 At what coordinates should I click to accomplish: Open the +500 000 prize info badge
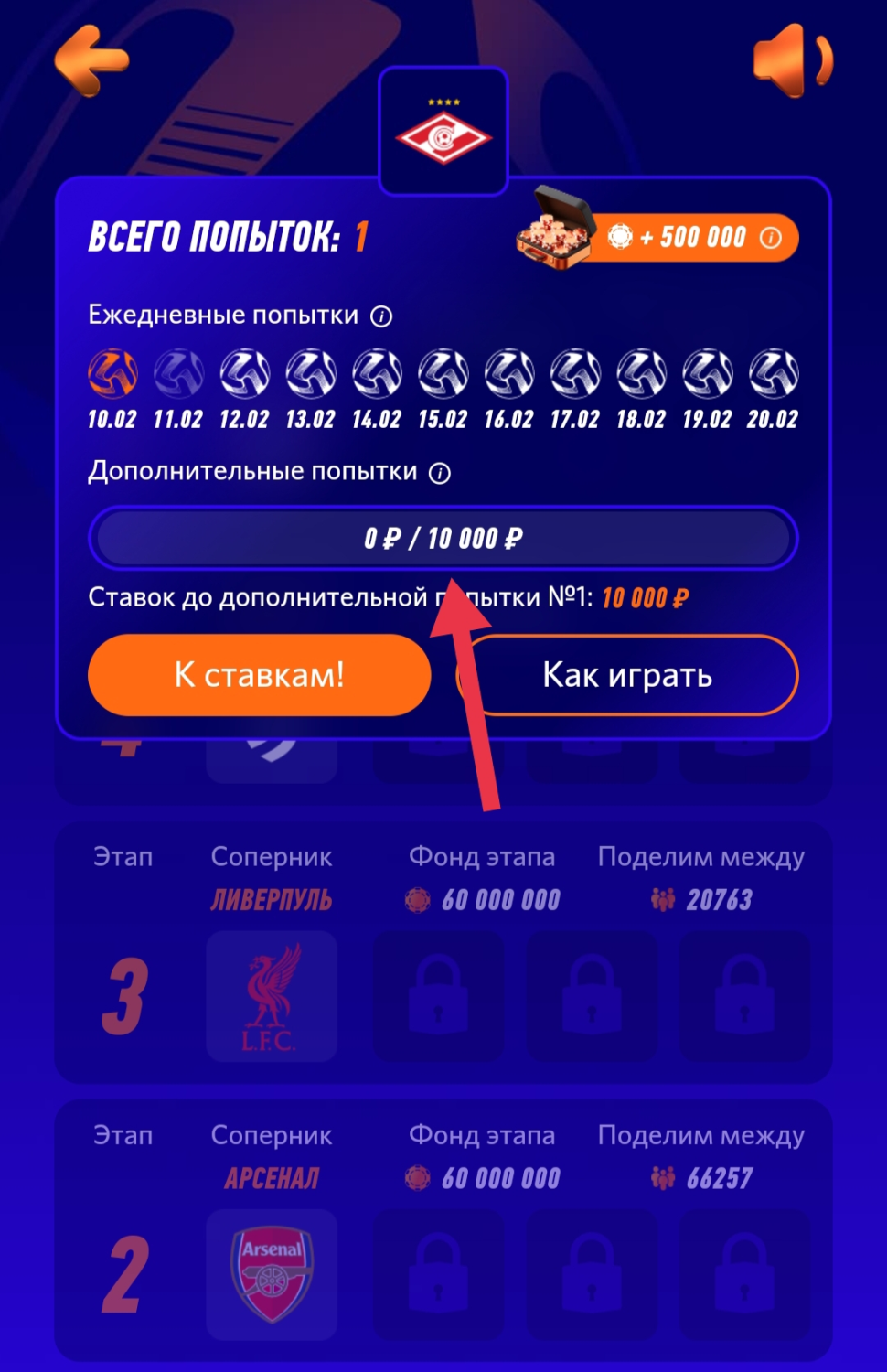click(771, 238)
